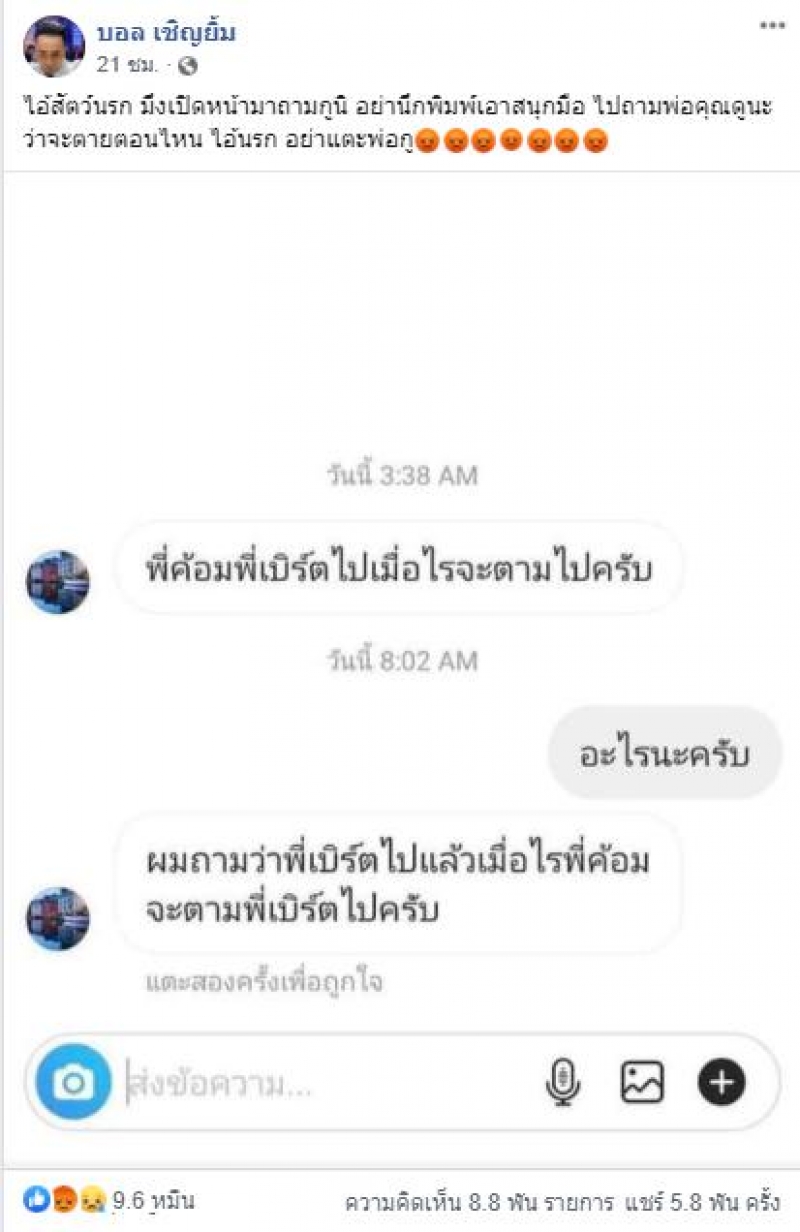This screenshot has width=800, height=1232.
Task: Open the post's three-dot options menu
Action: click(x=771, y=27)
